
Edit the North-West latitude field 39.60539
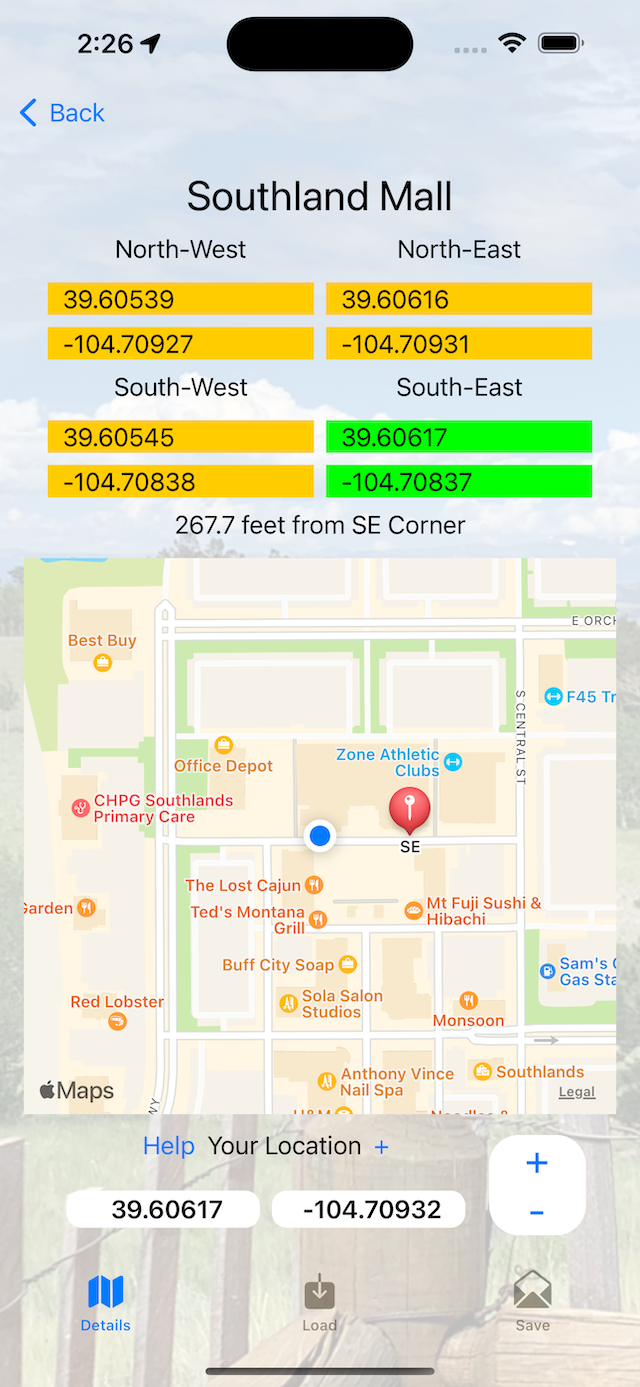click(x=180, y=299)
